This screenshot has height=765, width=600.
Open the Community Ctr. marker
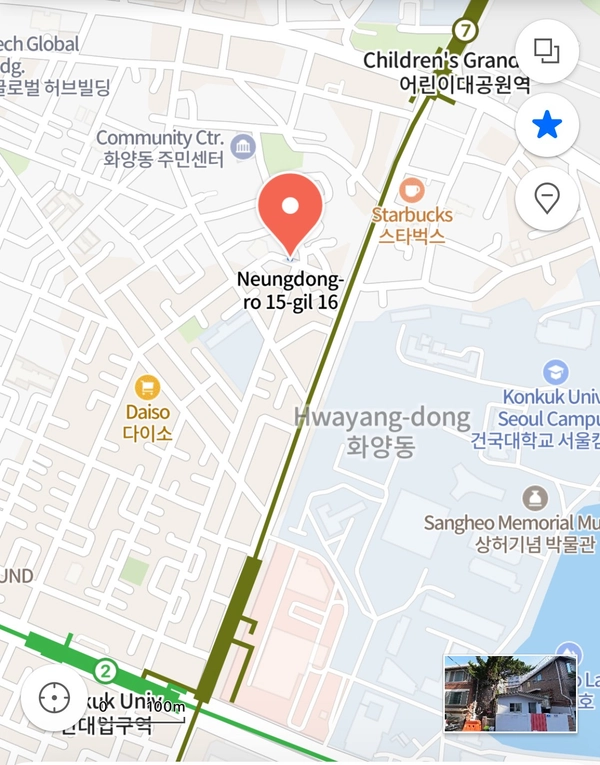242,148
